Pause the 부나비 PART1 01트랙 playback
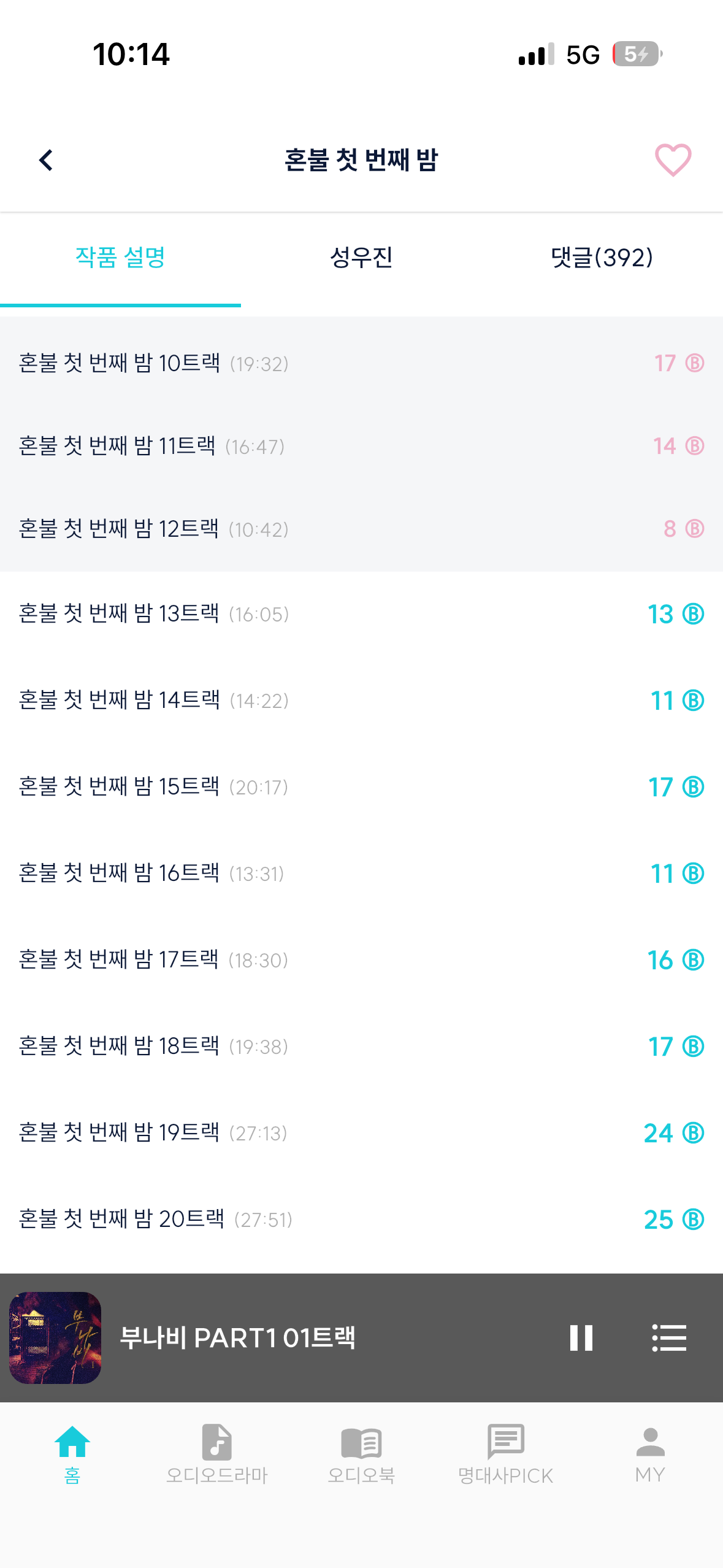Screen dimensions: 723x1568 pyautogui.click(x=581, y=1338)
